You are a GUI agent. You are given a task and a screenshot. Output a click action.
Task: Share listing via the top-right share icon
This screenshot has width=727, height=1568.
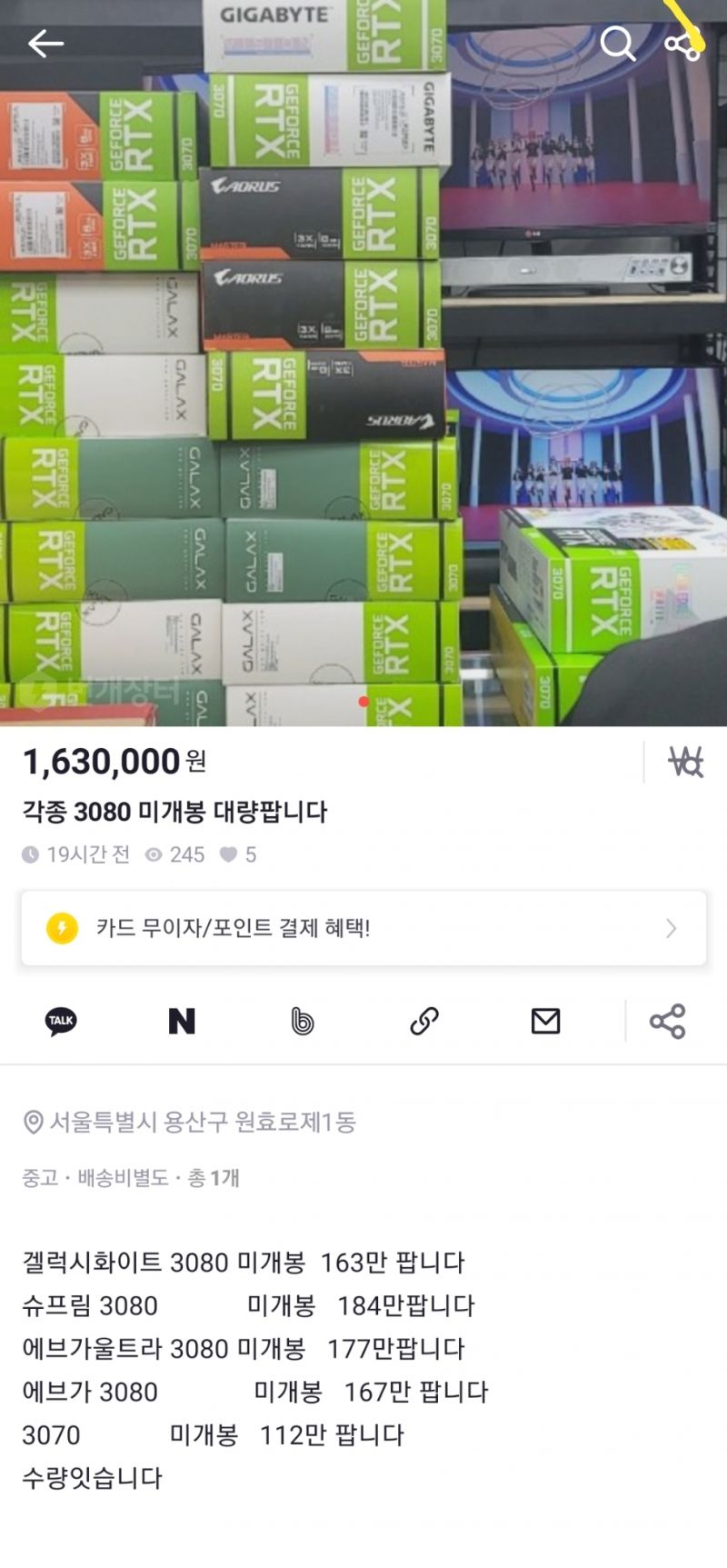click(682, 43)
